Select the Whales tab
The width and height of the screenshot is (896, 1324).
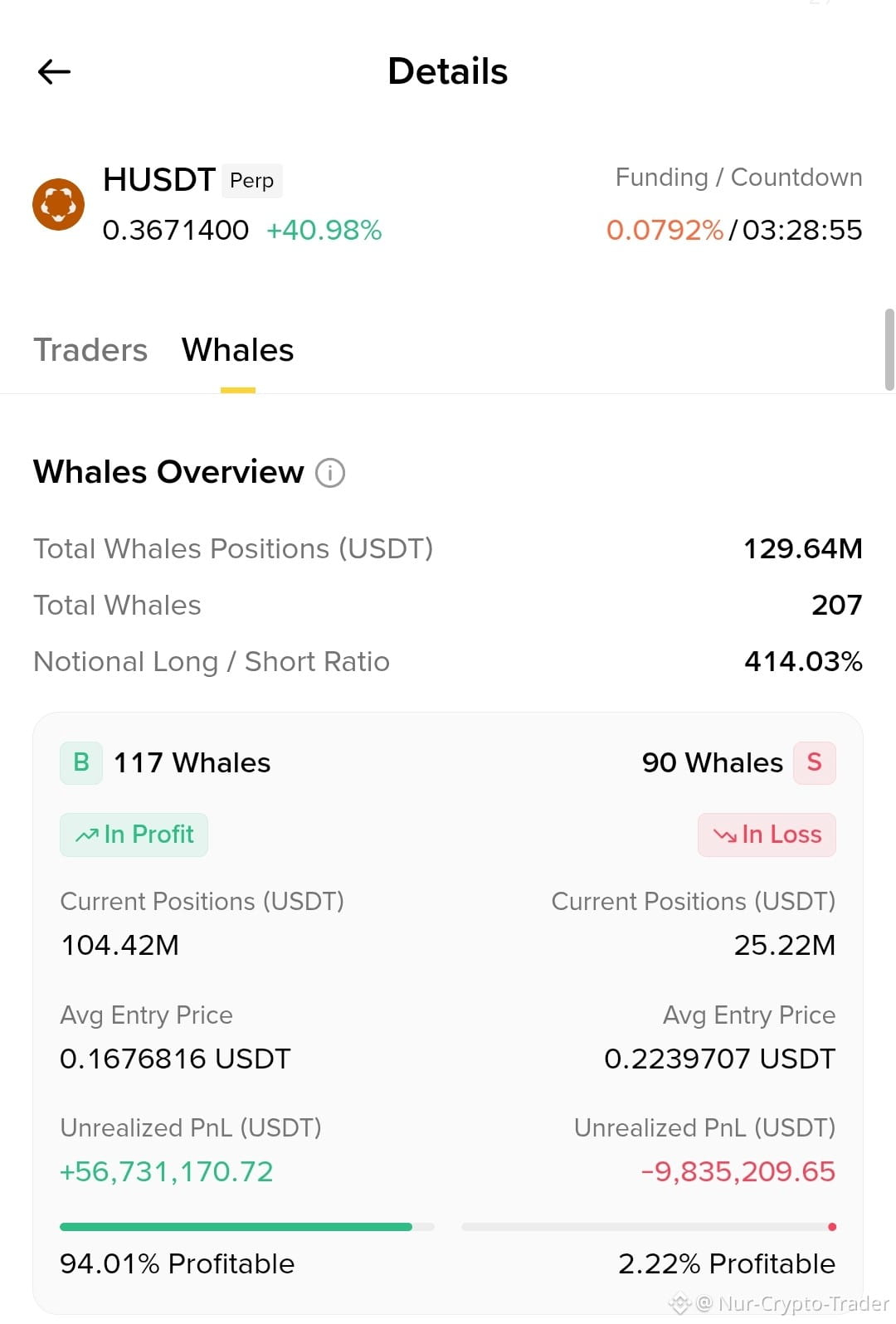click(237, 350)
